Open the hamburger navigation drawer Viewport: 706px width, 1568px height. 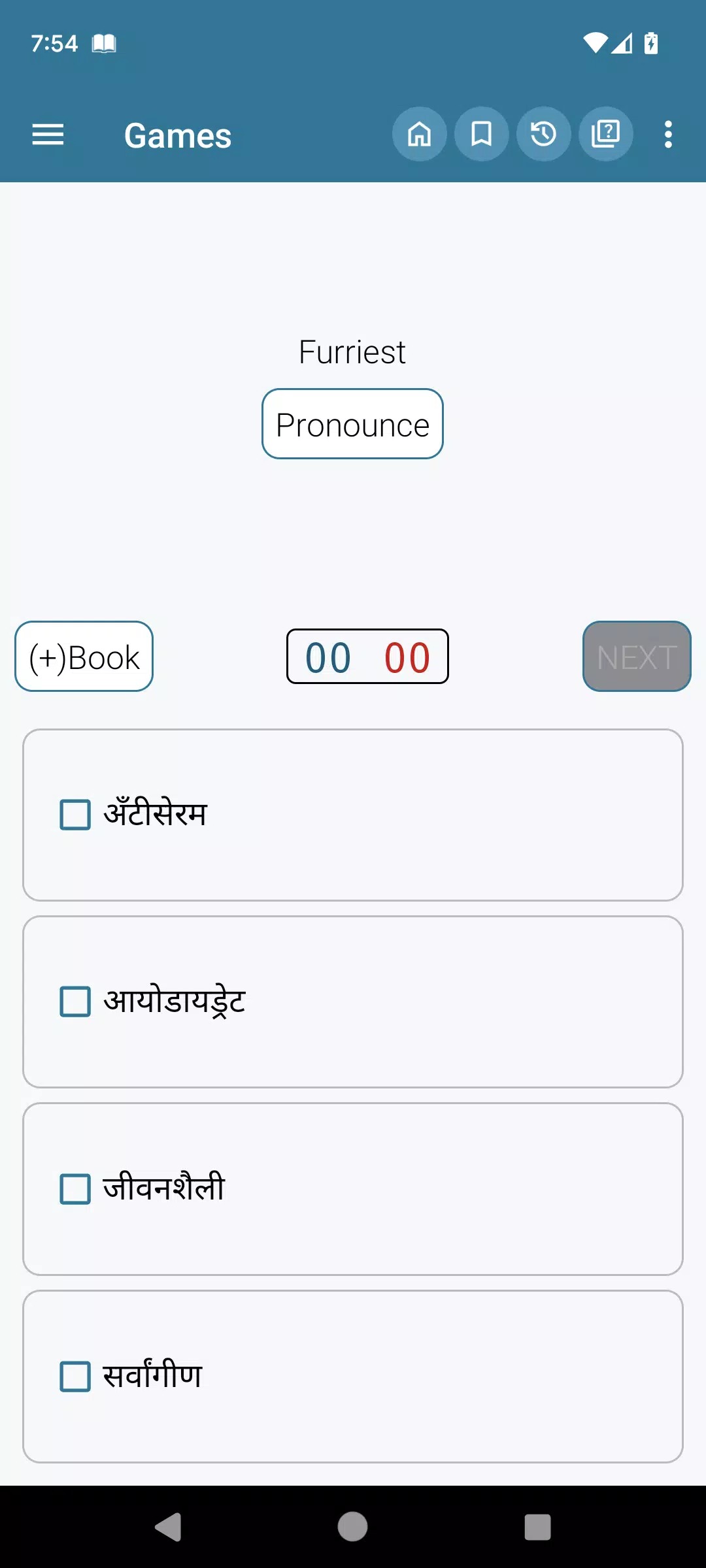tap(48, 135)
